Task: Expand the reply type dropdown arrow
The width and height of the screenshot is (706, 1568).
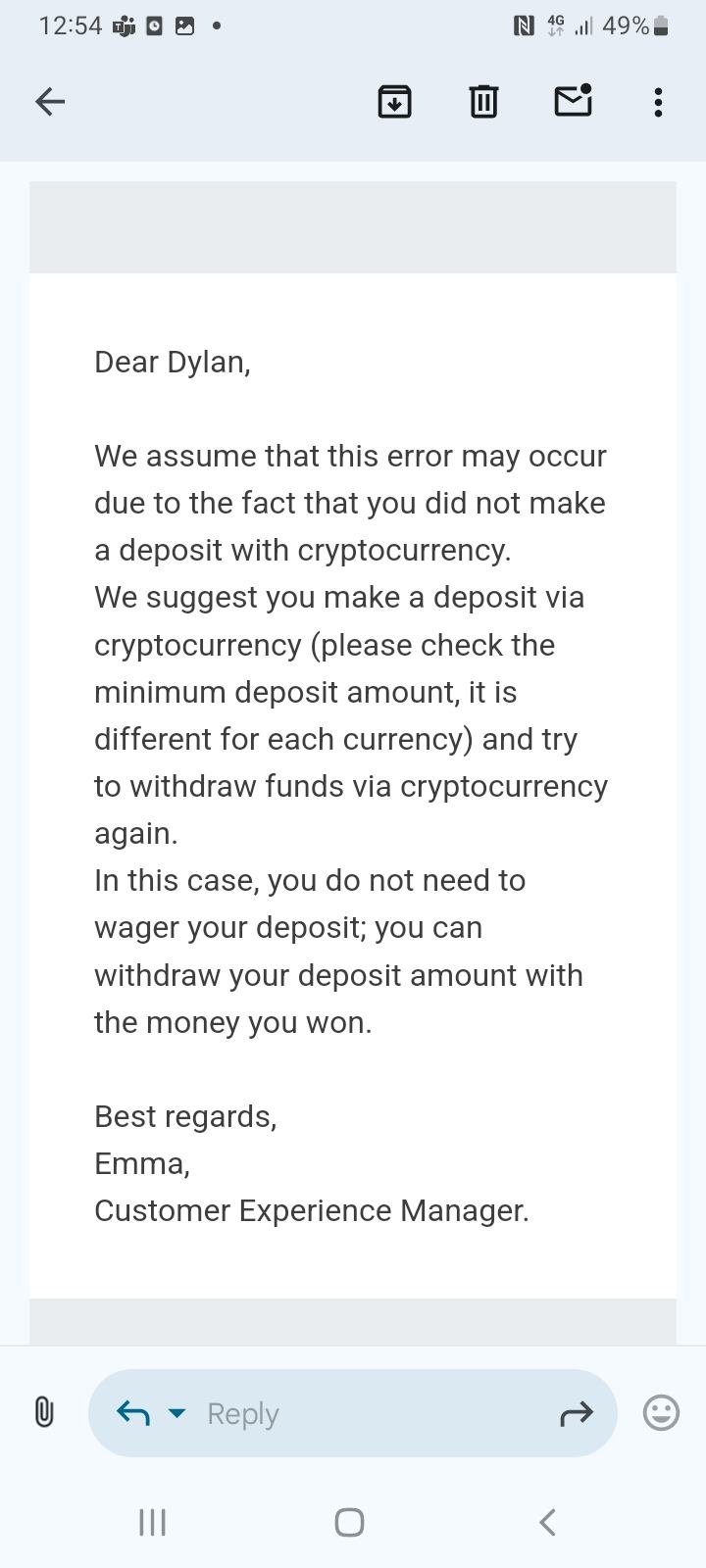Action: [176, 1412]
